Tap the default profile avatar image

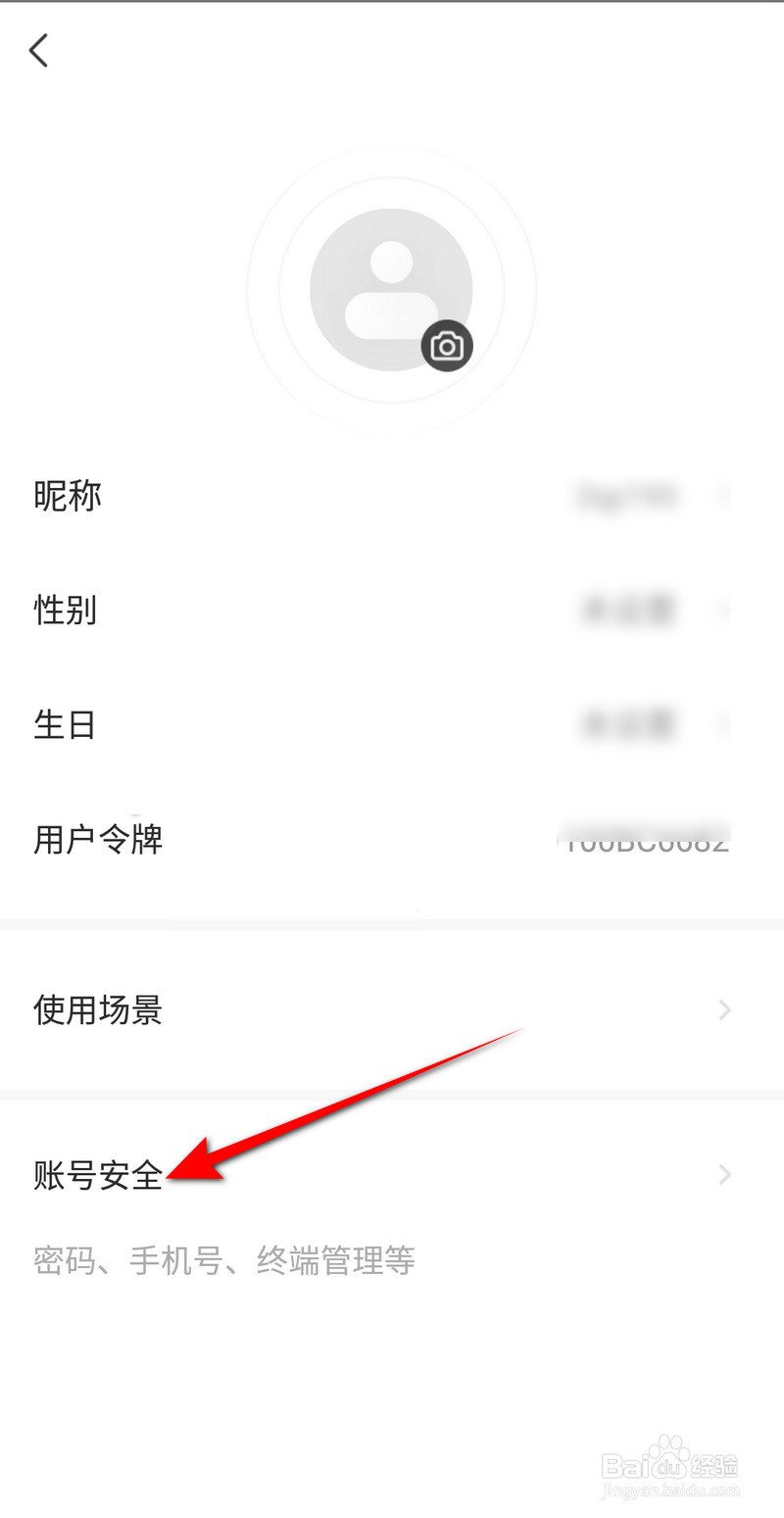tap(391, 288)
